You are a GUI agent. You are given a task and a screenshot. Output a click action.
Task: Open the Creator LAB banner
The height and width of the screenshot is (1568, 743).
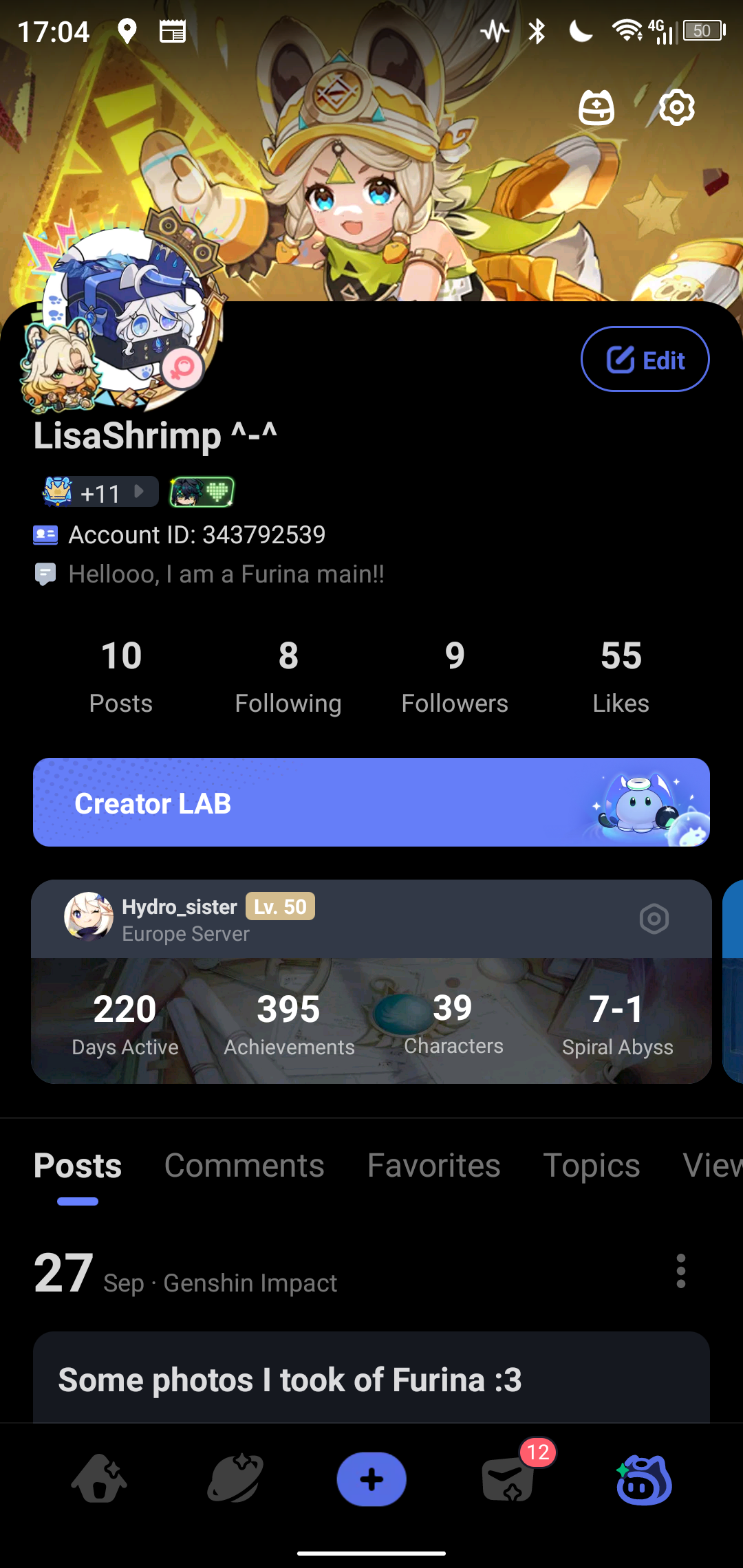(371, 802)
